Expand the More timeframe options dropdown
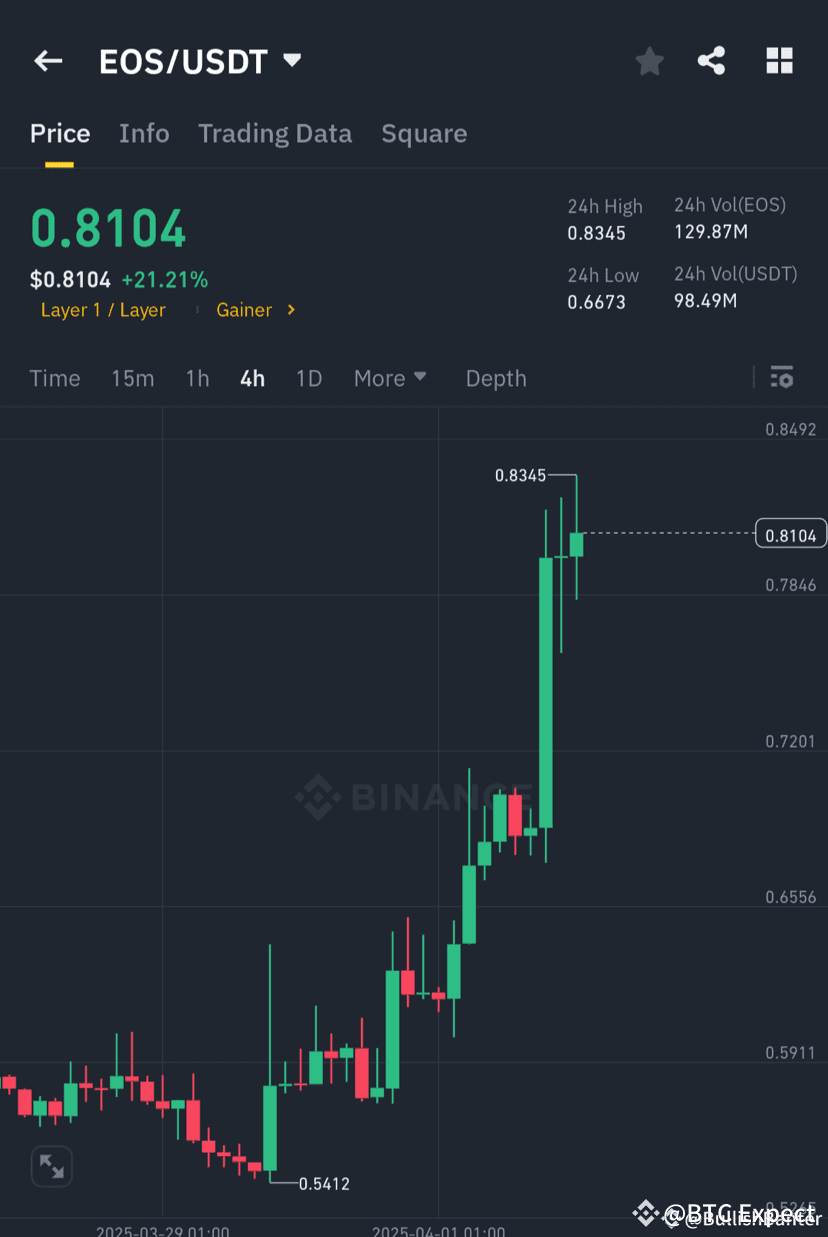Viewport: 828px width, 1237px height. 390,378
